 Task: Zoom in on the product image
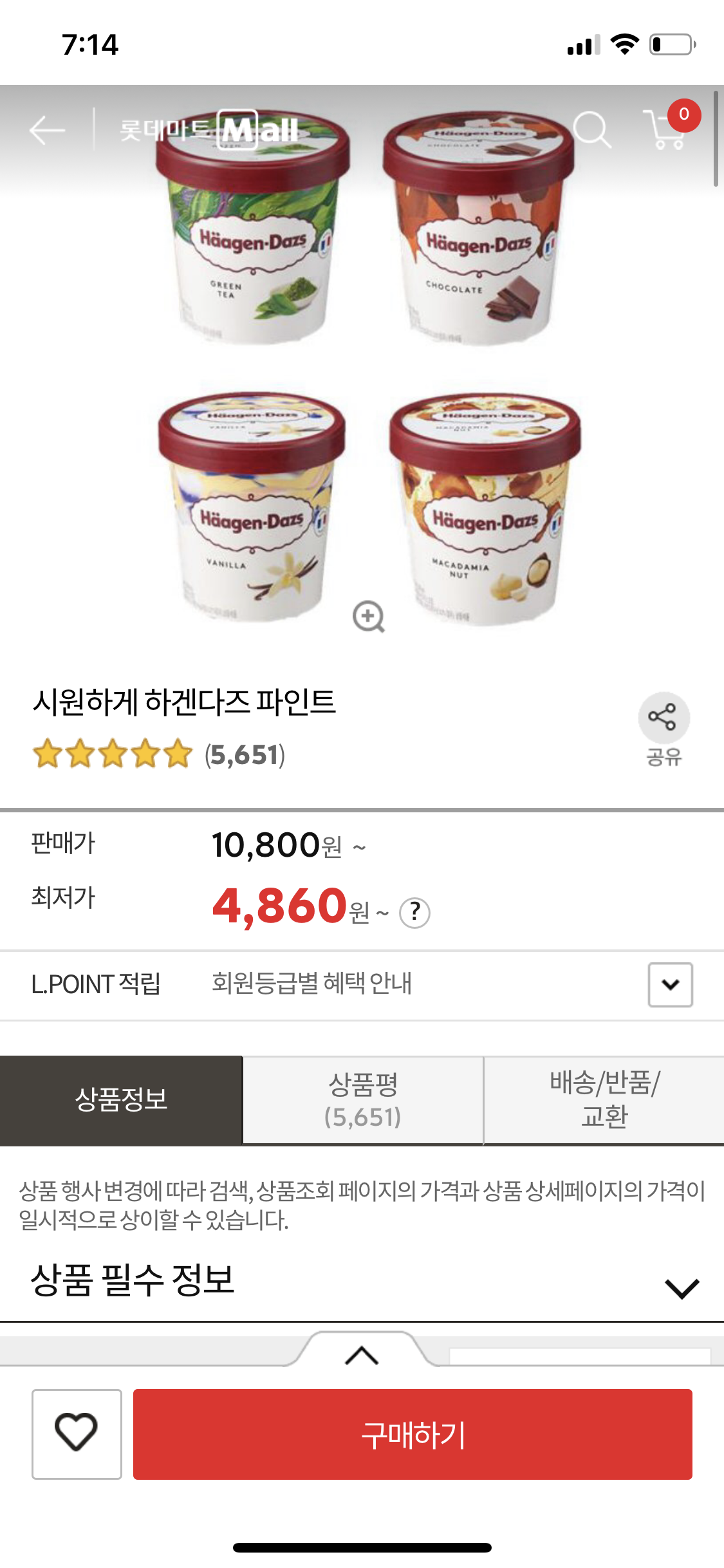click(x=368, y=617)
